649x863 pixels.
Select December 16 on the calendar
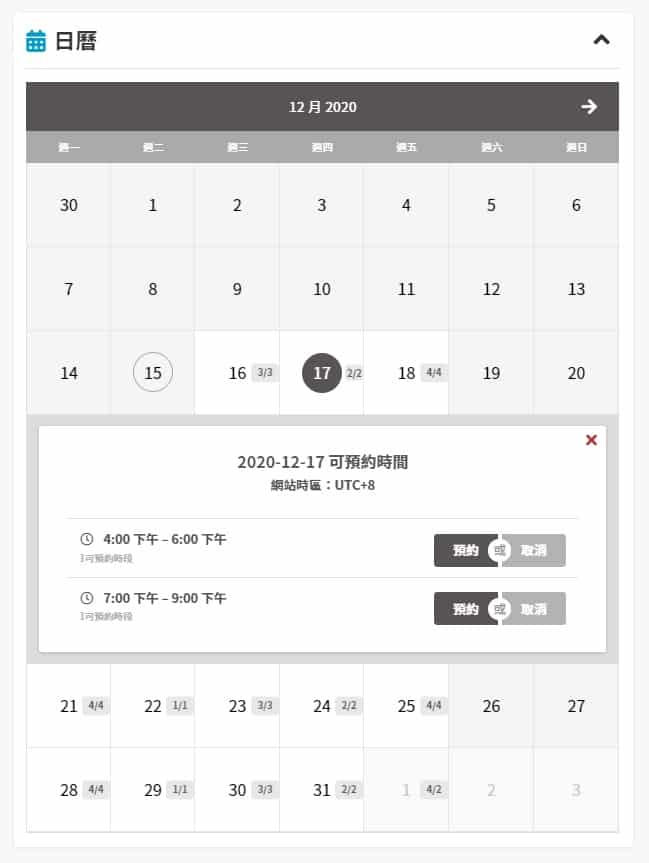[237, 373]
